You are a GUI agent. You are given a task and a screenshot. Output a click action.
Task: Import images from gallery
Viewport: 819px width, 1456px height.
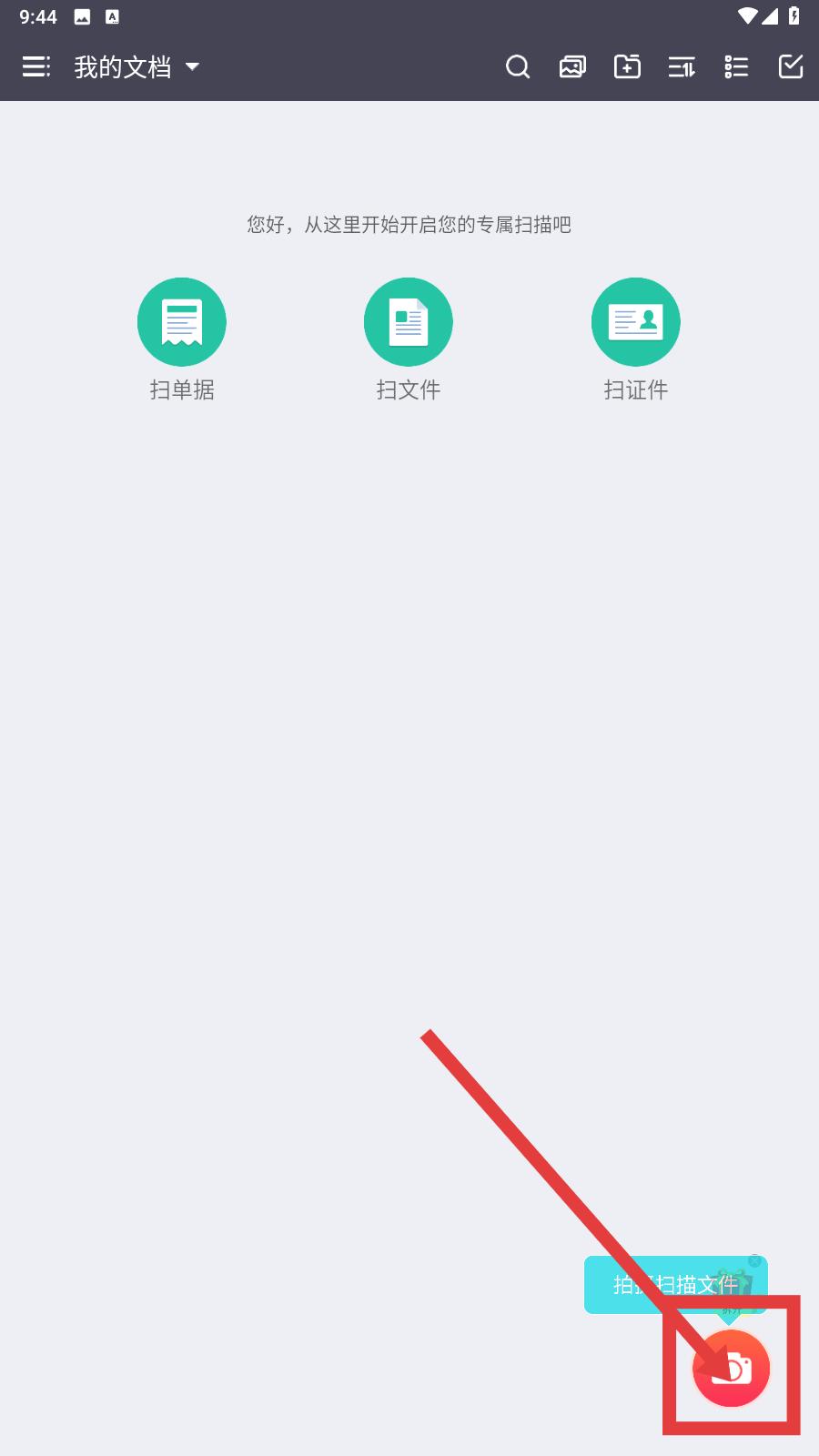coord(572,66)
